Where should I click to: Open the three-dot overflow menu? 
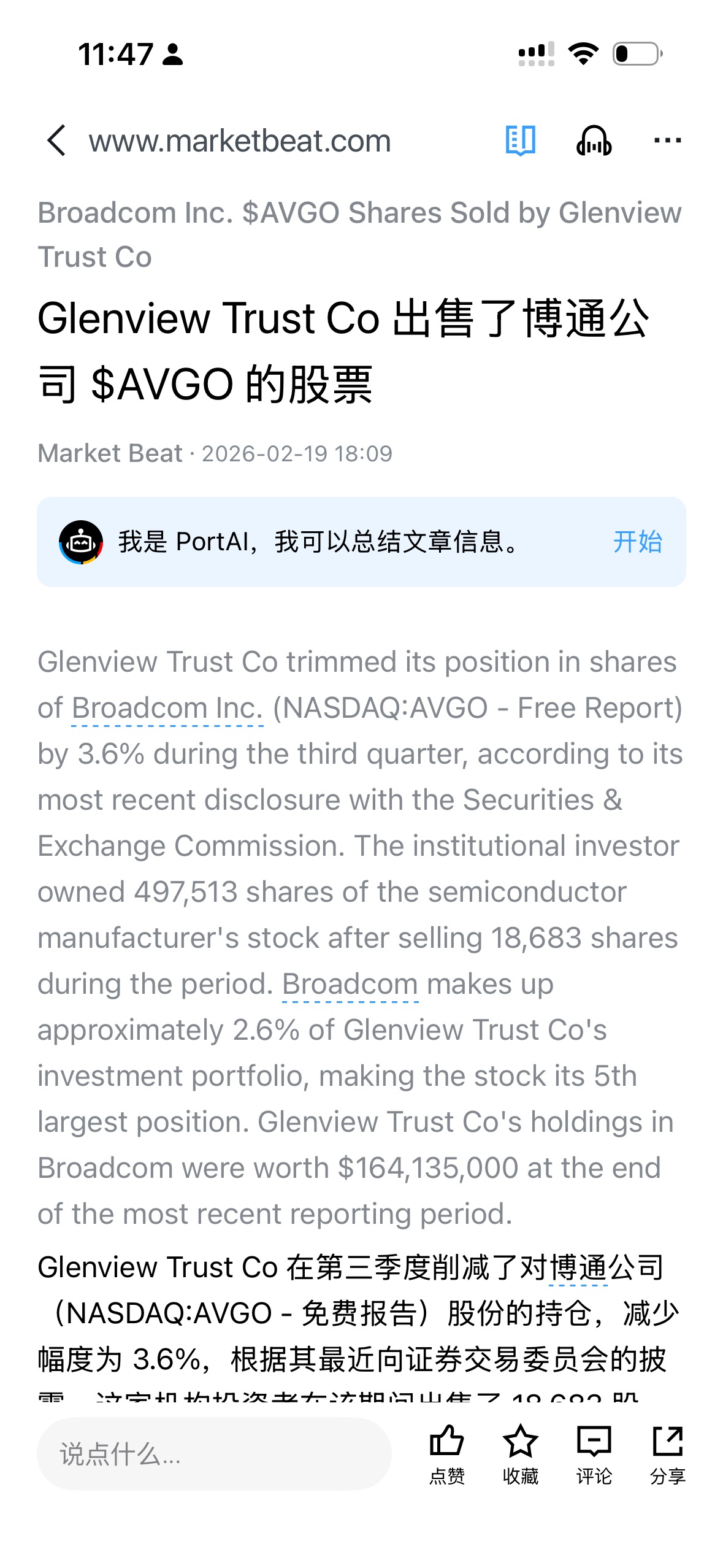667,140
